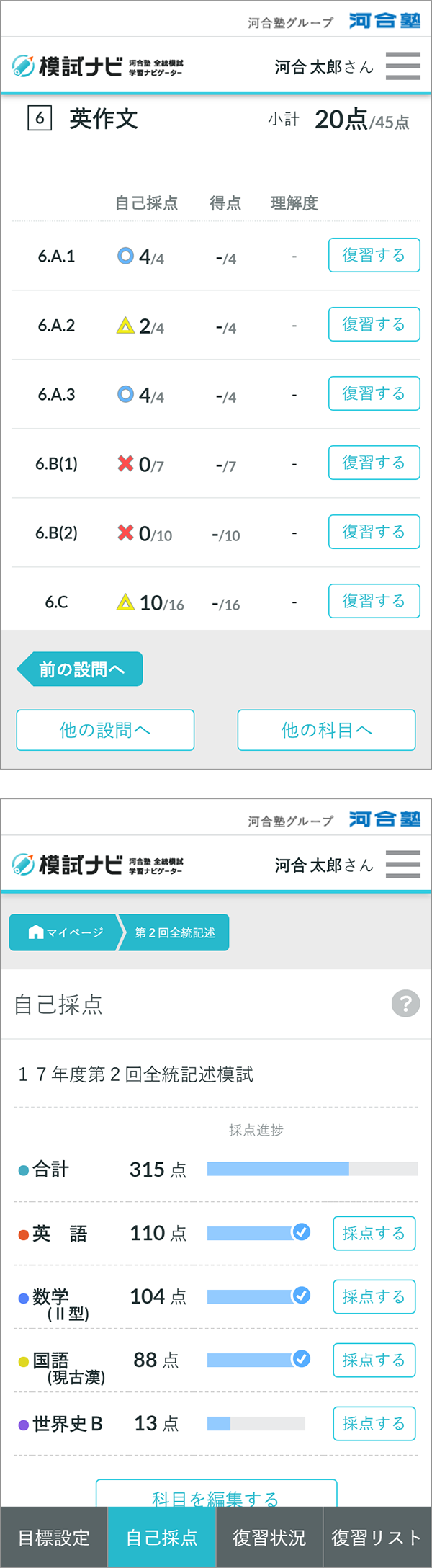Return to マイページ from the breadcrumb

tap(64, 932)
